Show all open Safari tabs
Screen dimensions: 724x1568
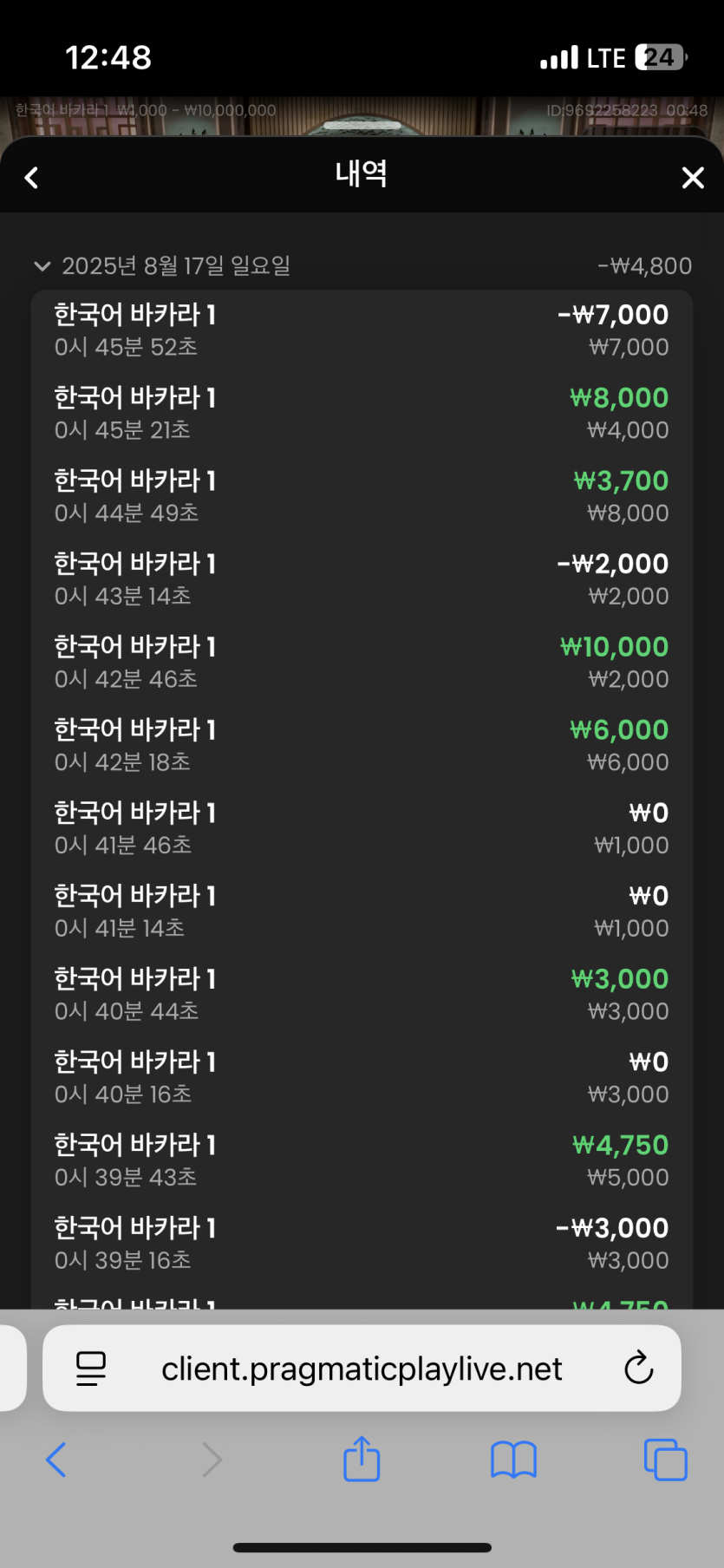(x=665, y=1460)
